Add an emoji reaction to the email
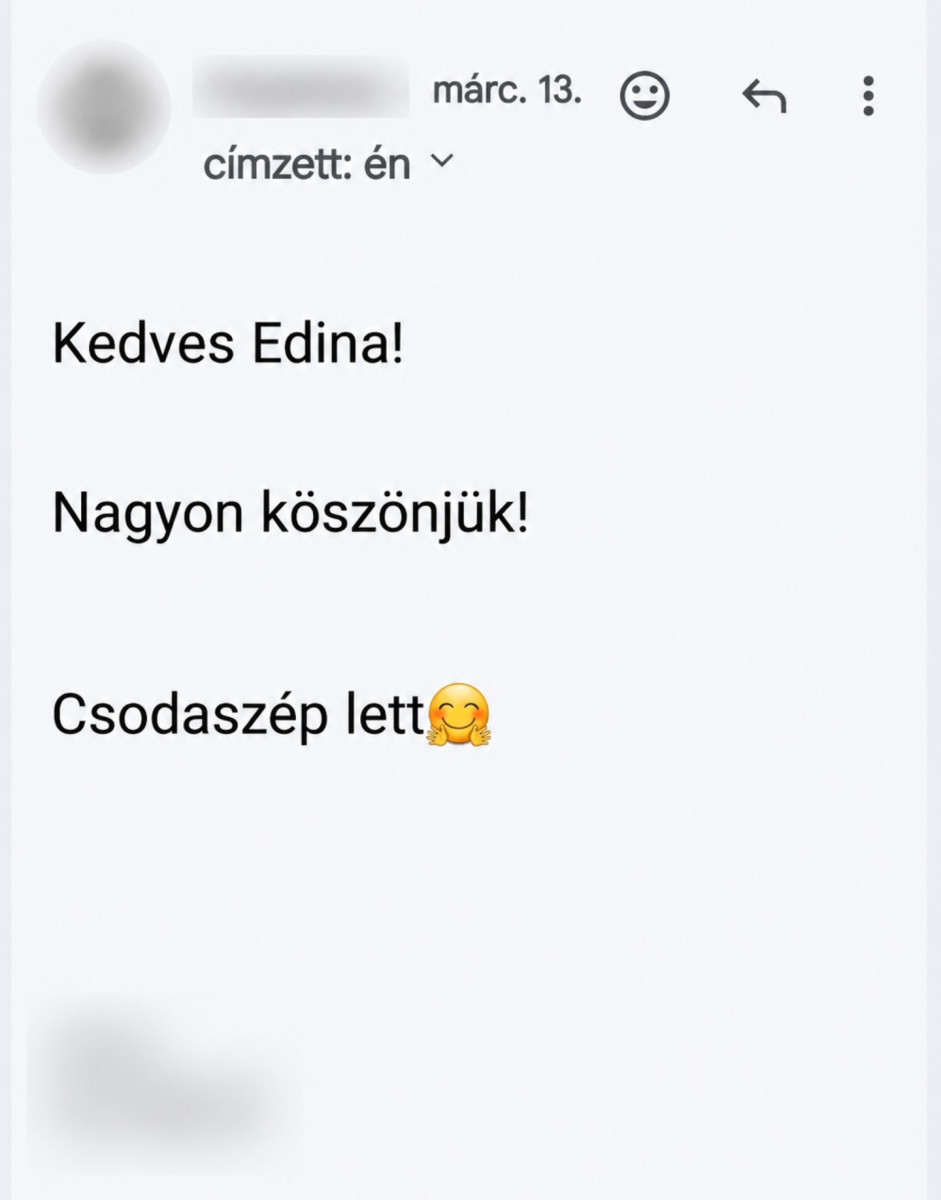The height and width of the screenshot is (1200, 941). coord(645,96)
